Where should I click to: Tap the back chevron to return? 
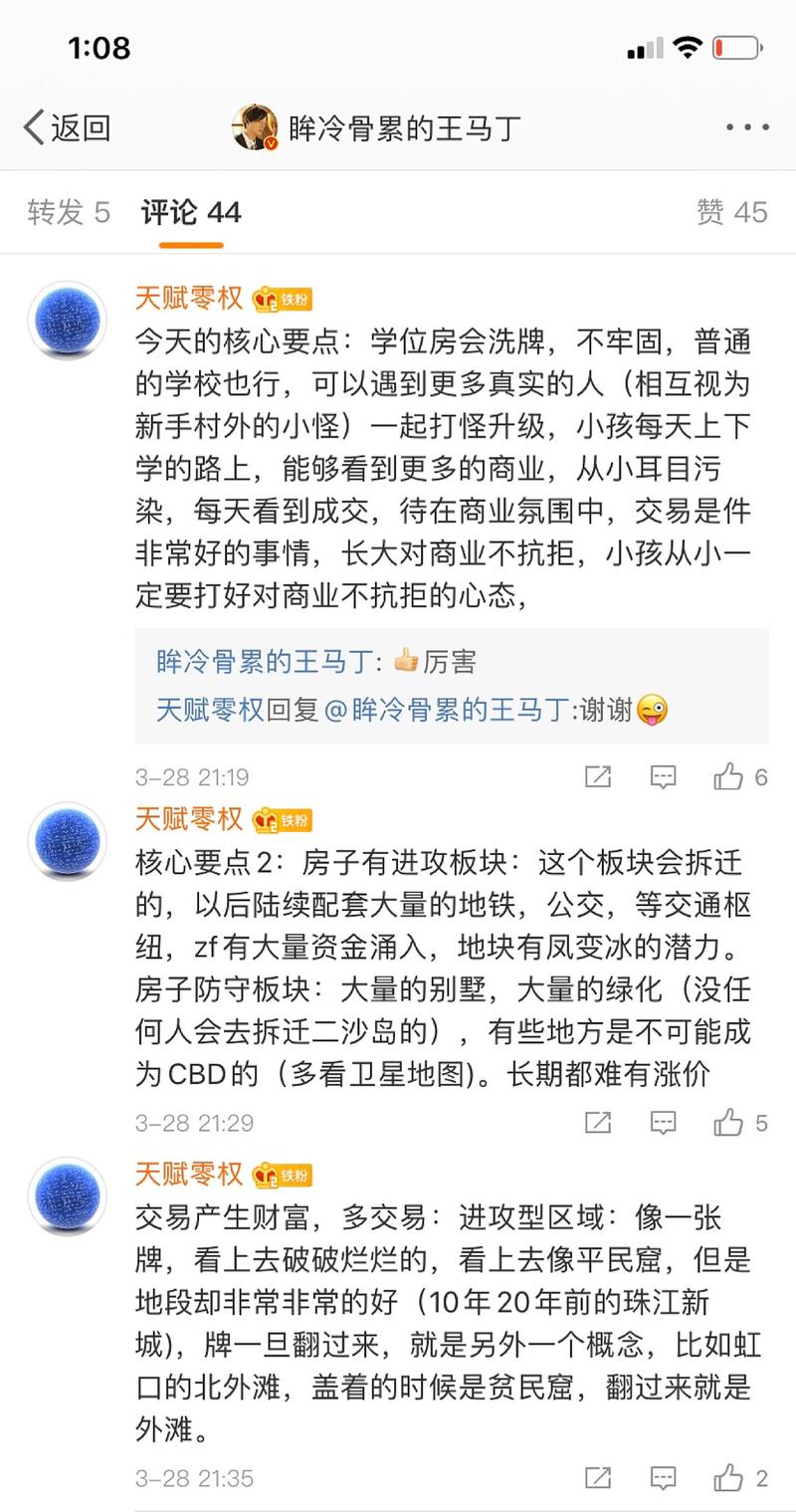point(33,126)
